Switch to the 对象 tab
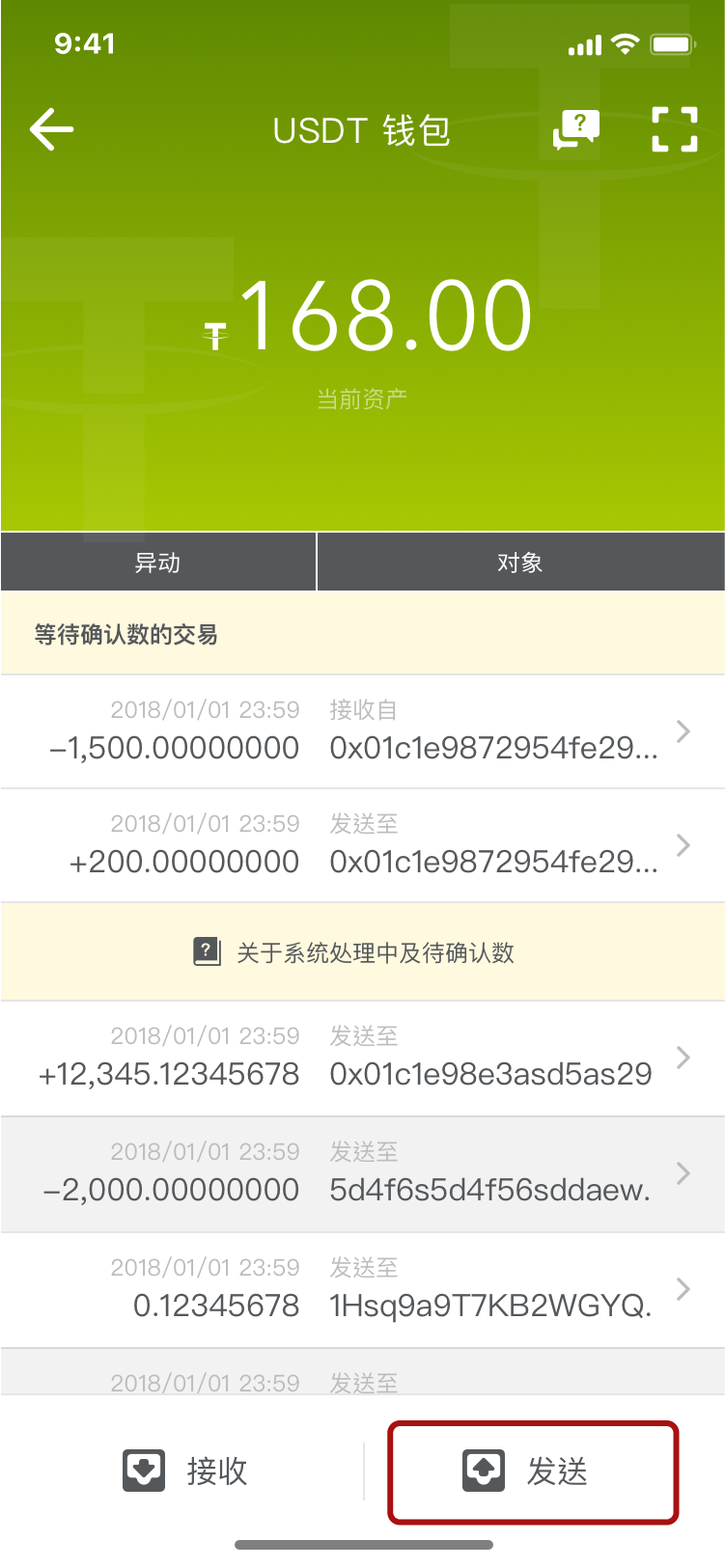 pyautogui.click(x=520, y=563)
